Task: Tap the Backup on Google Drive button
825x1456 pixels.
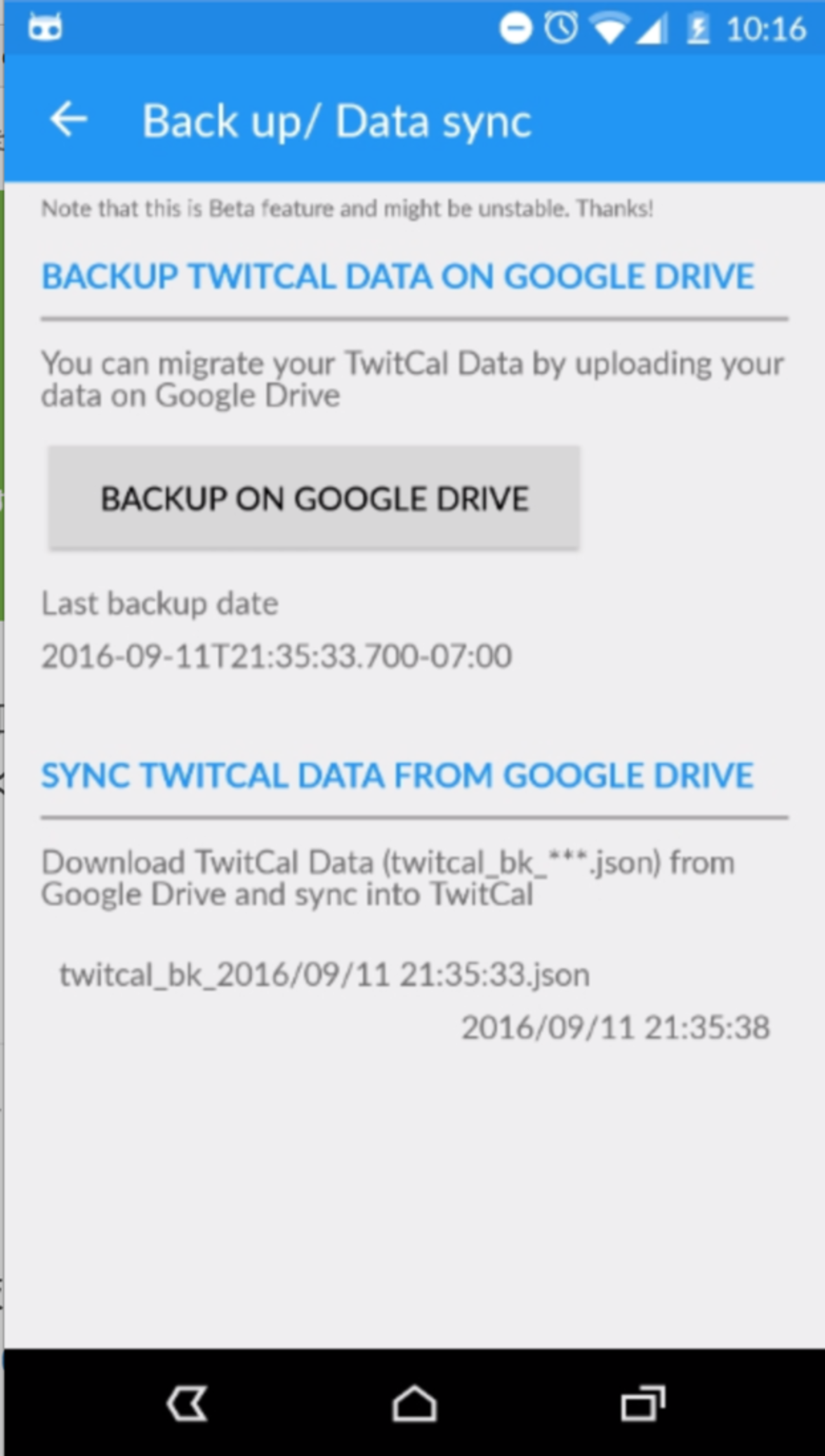Action: point(314,498)
